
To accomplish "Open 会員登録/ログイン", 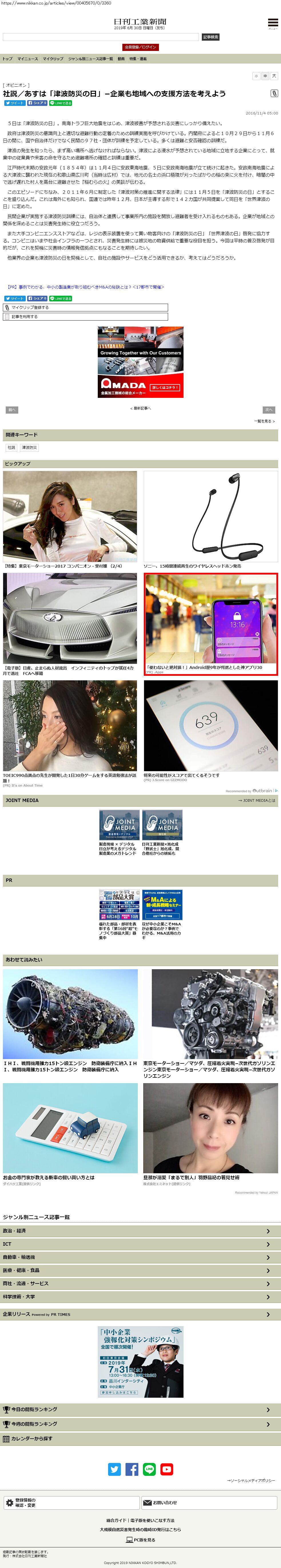I will 141,48.
